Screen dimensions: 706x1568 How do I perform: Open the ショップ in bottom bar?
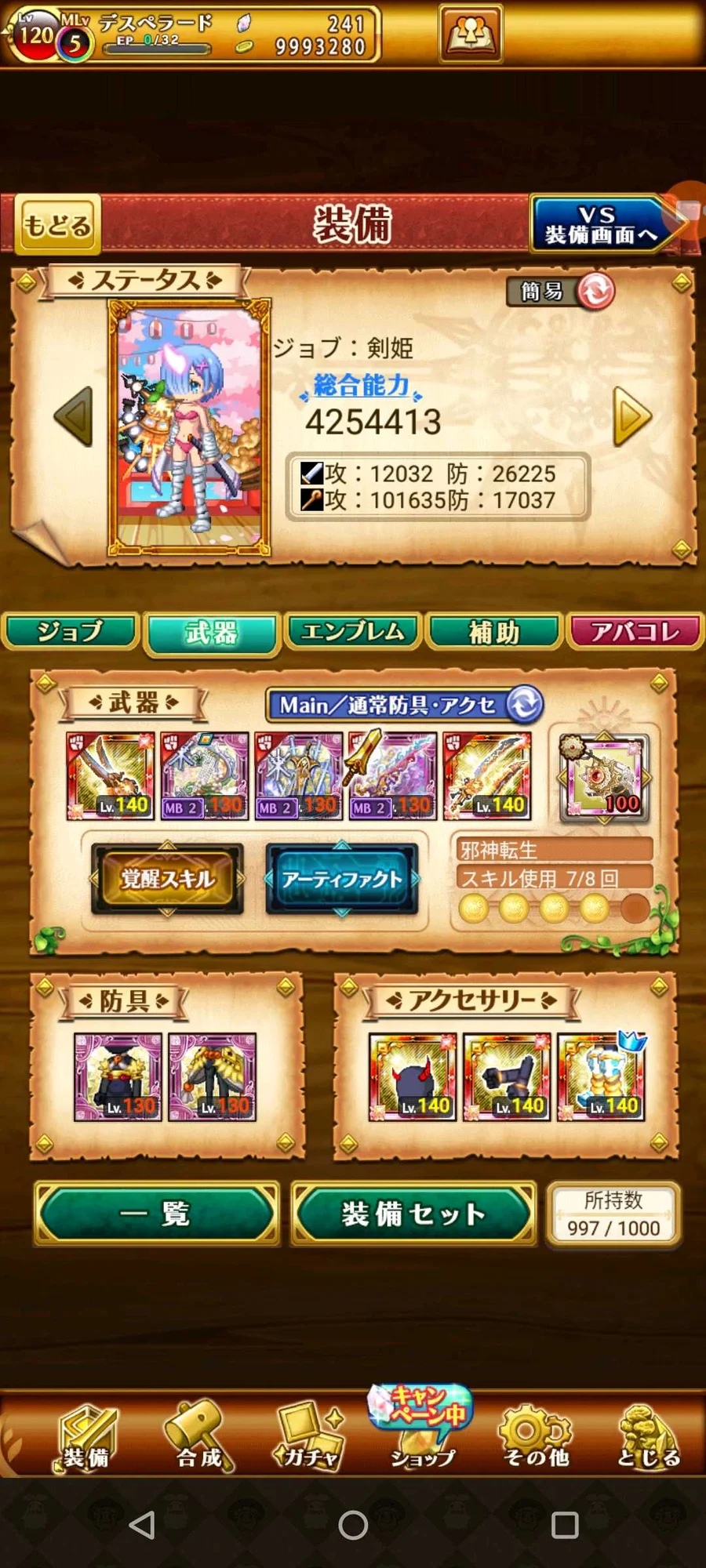coord(423,1436)
